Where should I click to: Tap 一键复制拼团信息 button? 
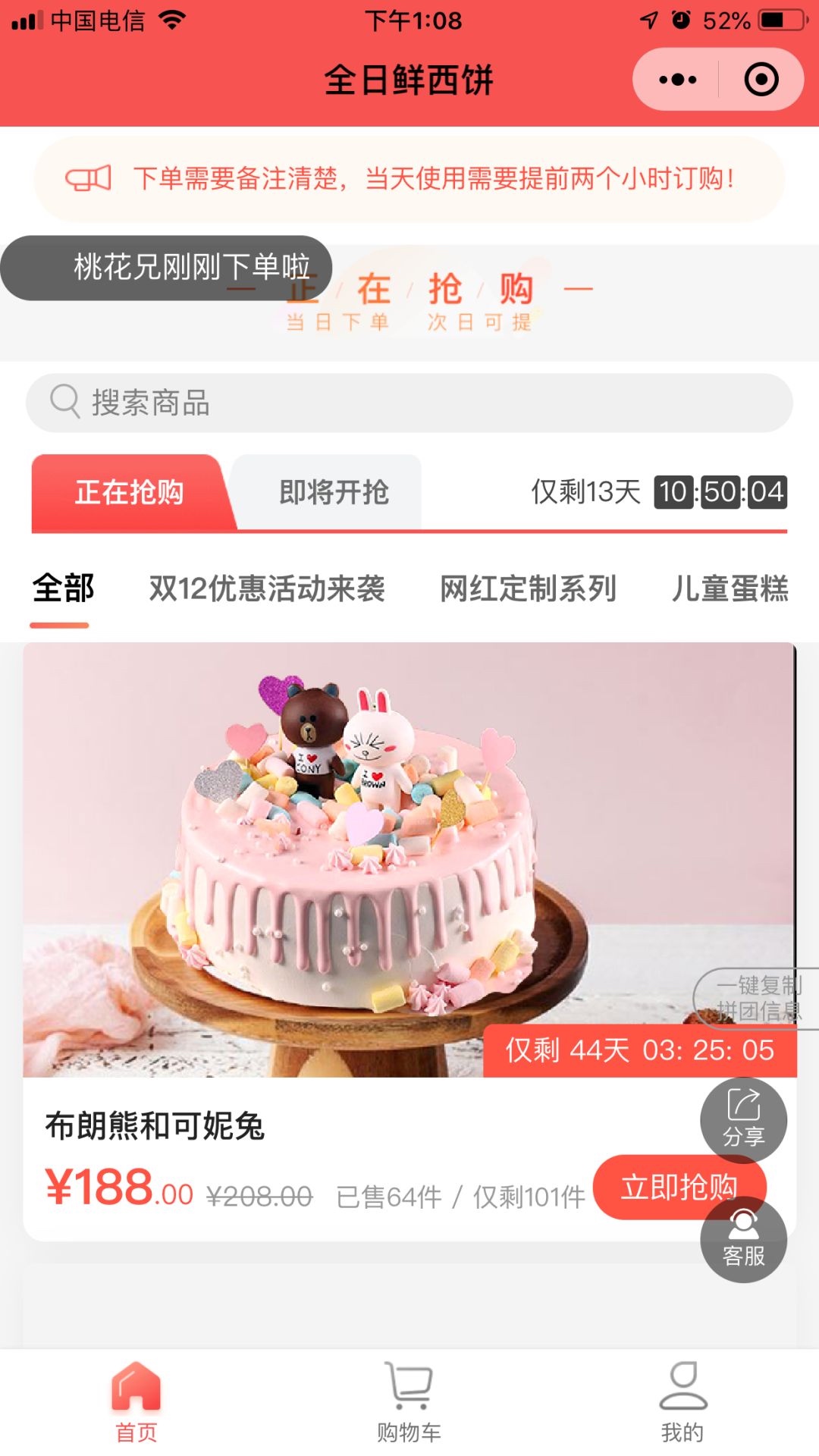click(x=758, y=998)
